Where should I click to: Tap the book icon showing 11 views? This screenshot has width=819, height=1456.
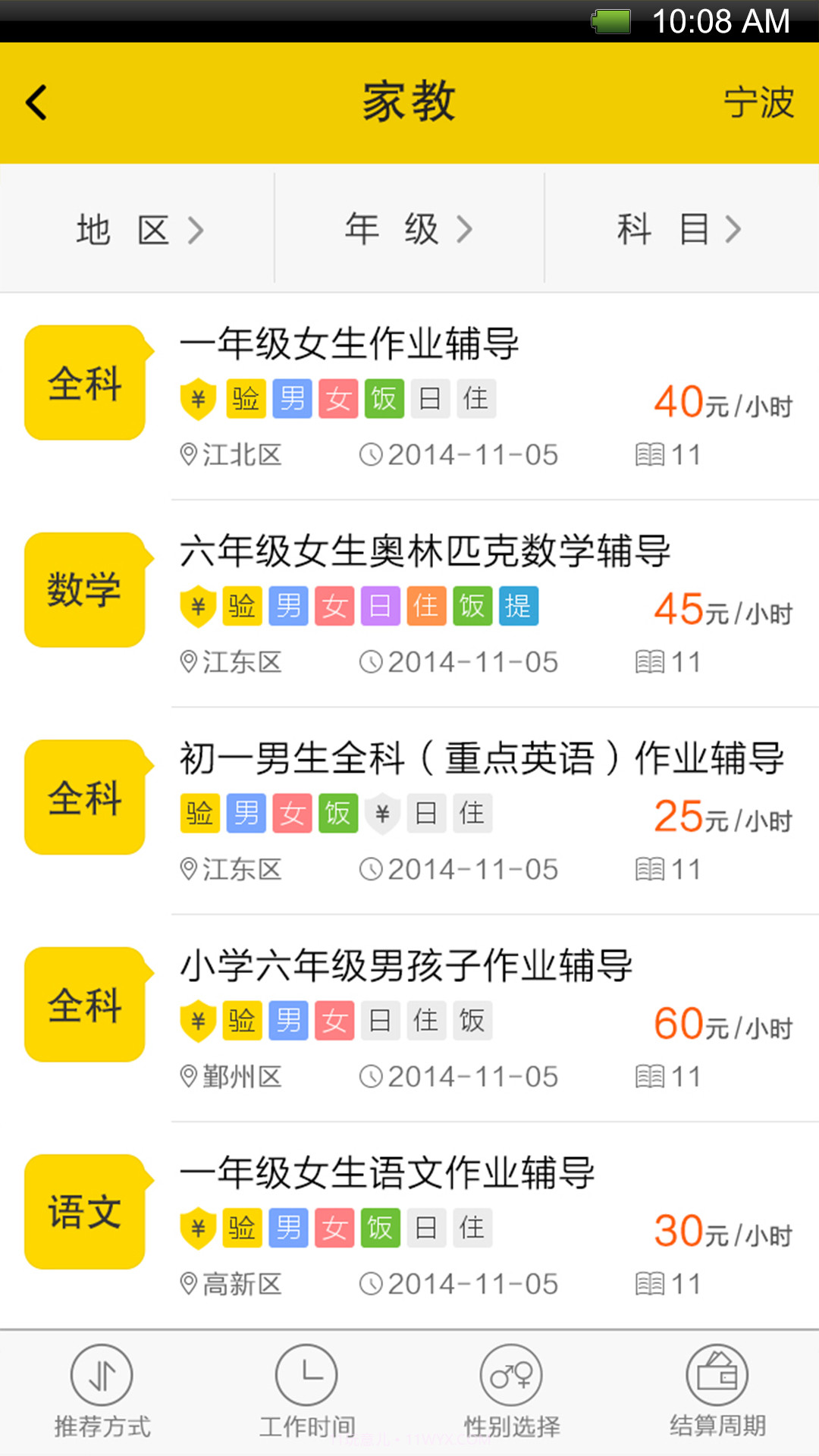point(648,453)
